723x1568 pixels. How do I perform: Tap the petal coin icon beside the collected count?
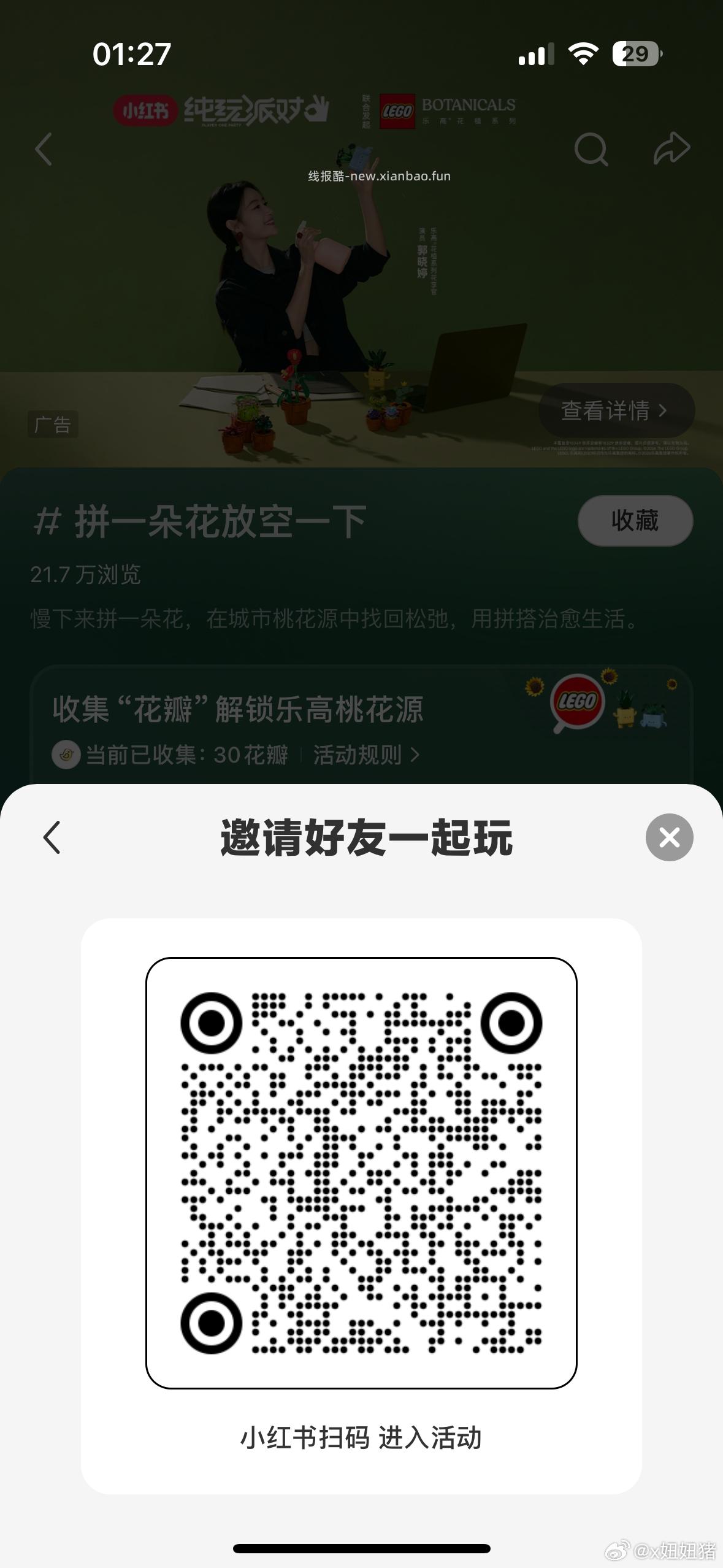(67, 756)
